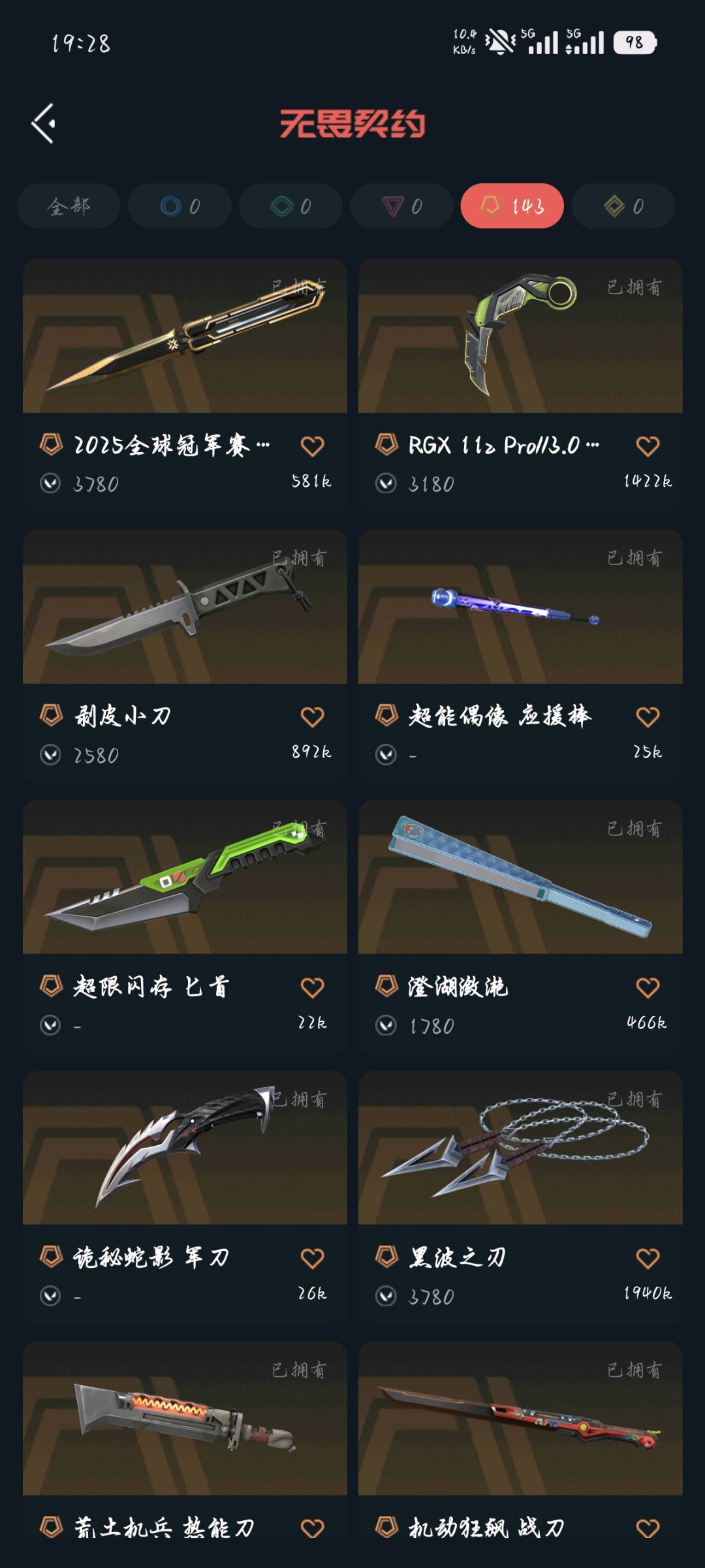The height and width of the screenshot is (1568, 705).
Task: Heart the 机动狂飙 战刀 skin
Action: 648,1528
